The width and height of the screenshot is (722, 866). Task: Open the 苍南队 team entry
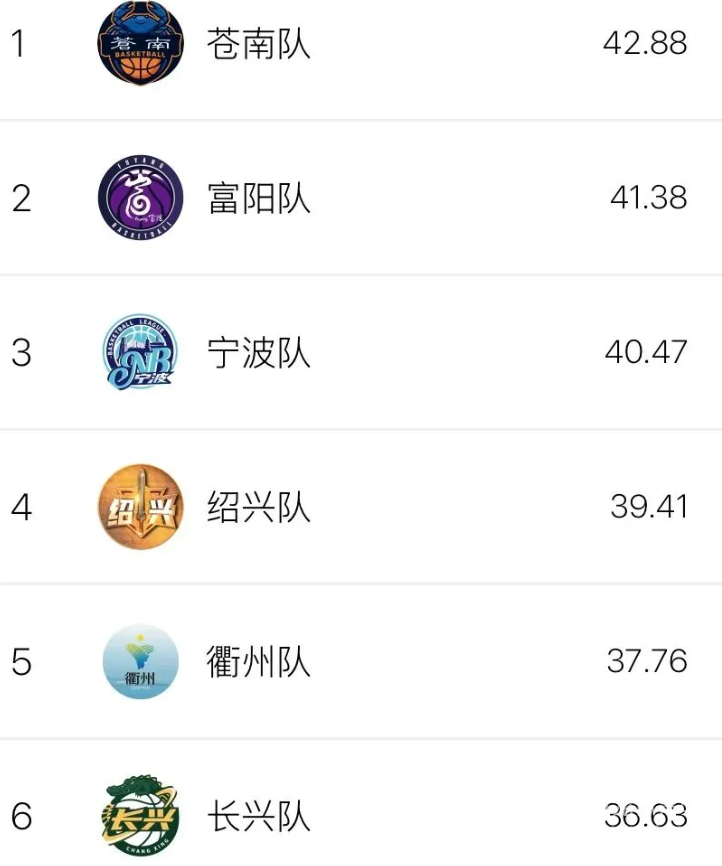click(259, 44)
